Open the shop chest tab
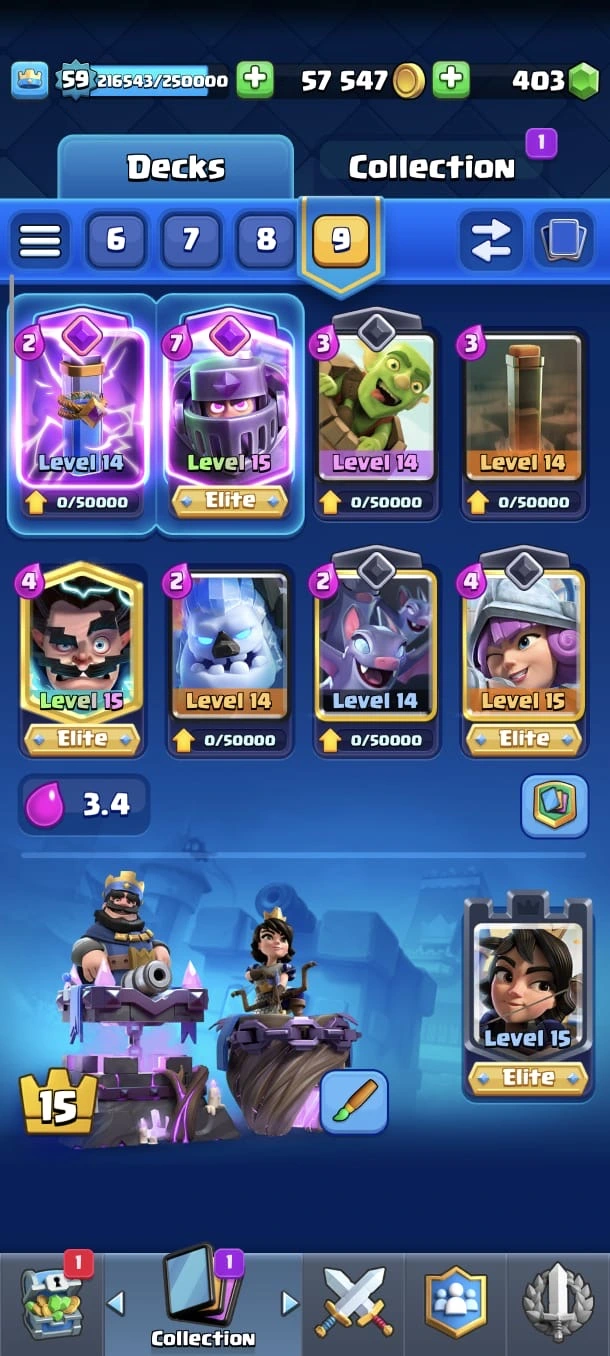The width and height of the screenshot is (610, 1356). [52, 1302]
